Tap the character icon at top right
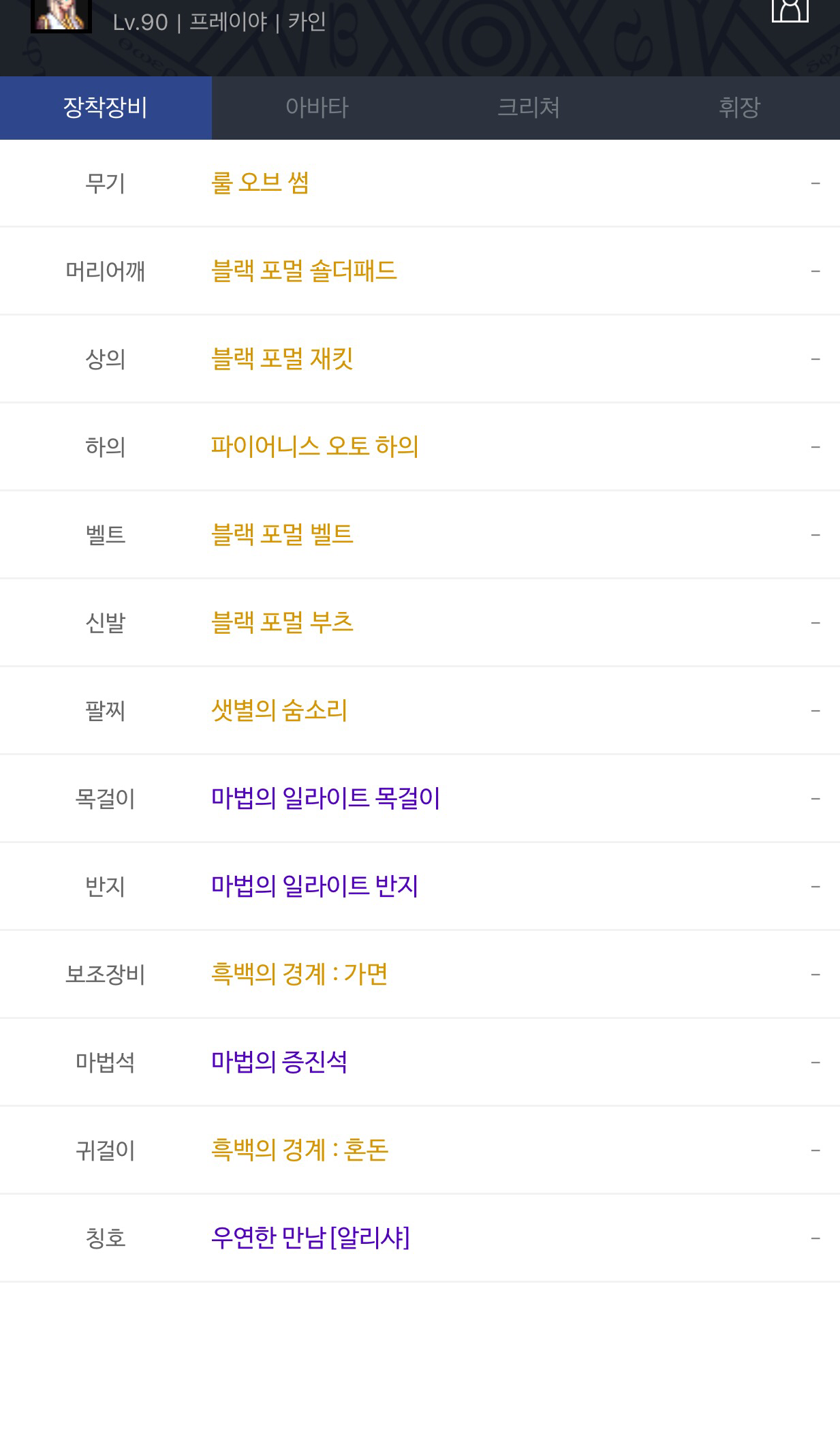The width and height of the screenshot is (840, 1434). click(790, 10)
